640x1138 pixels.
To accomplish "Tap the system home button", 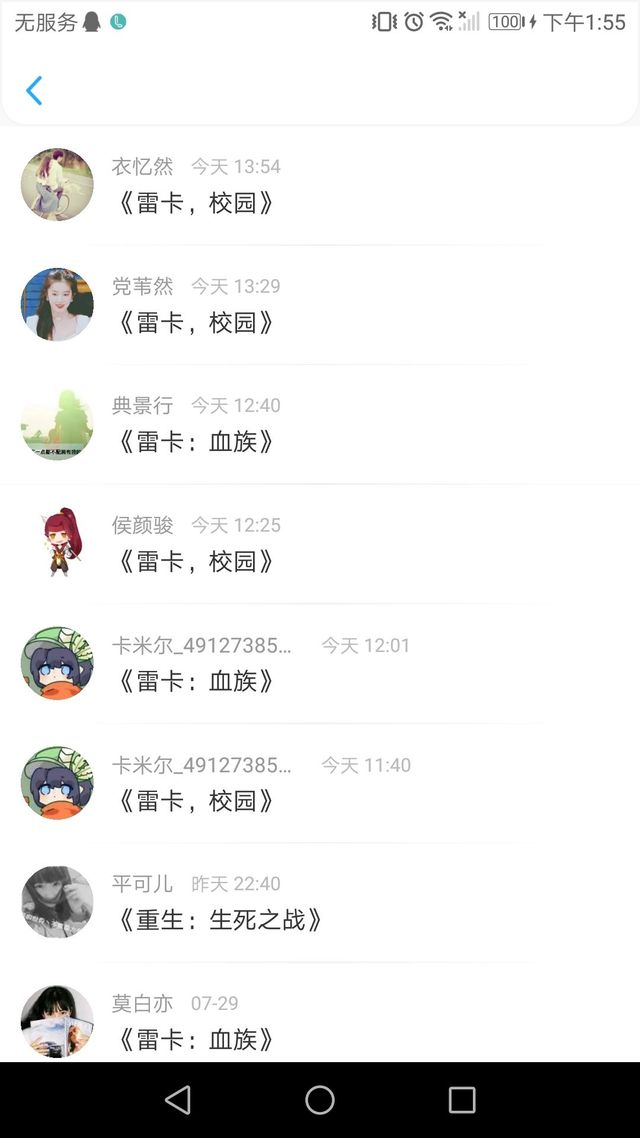I will click(x=320, y=1100).
